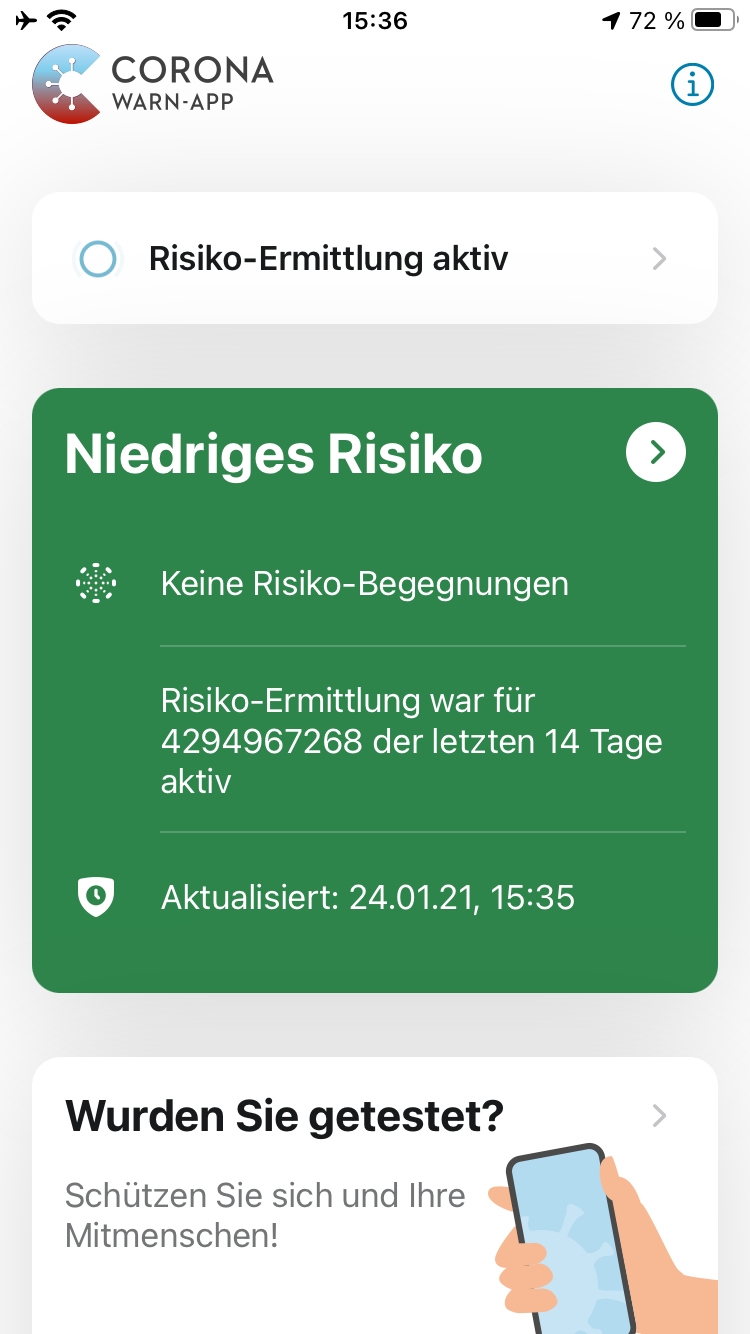The width and height of the screenshot is (750, 1334).
Task: Open the Risiko-Ermittlung aktiv row
Action: click(x=375, y=259)
